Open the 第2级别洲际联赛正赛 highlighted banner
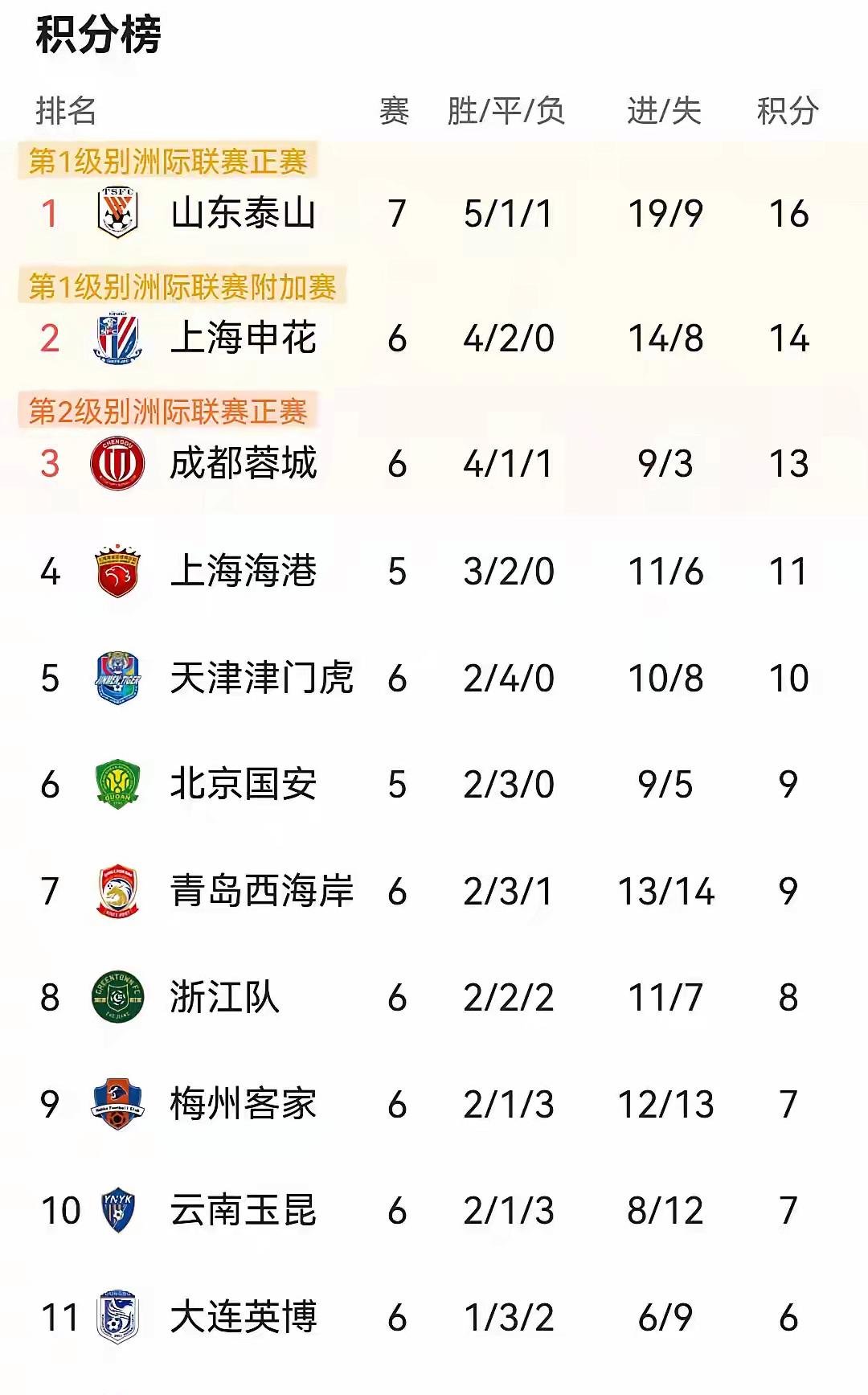The image size is (868, 1395). tap(171, 412)
